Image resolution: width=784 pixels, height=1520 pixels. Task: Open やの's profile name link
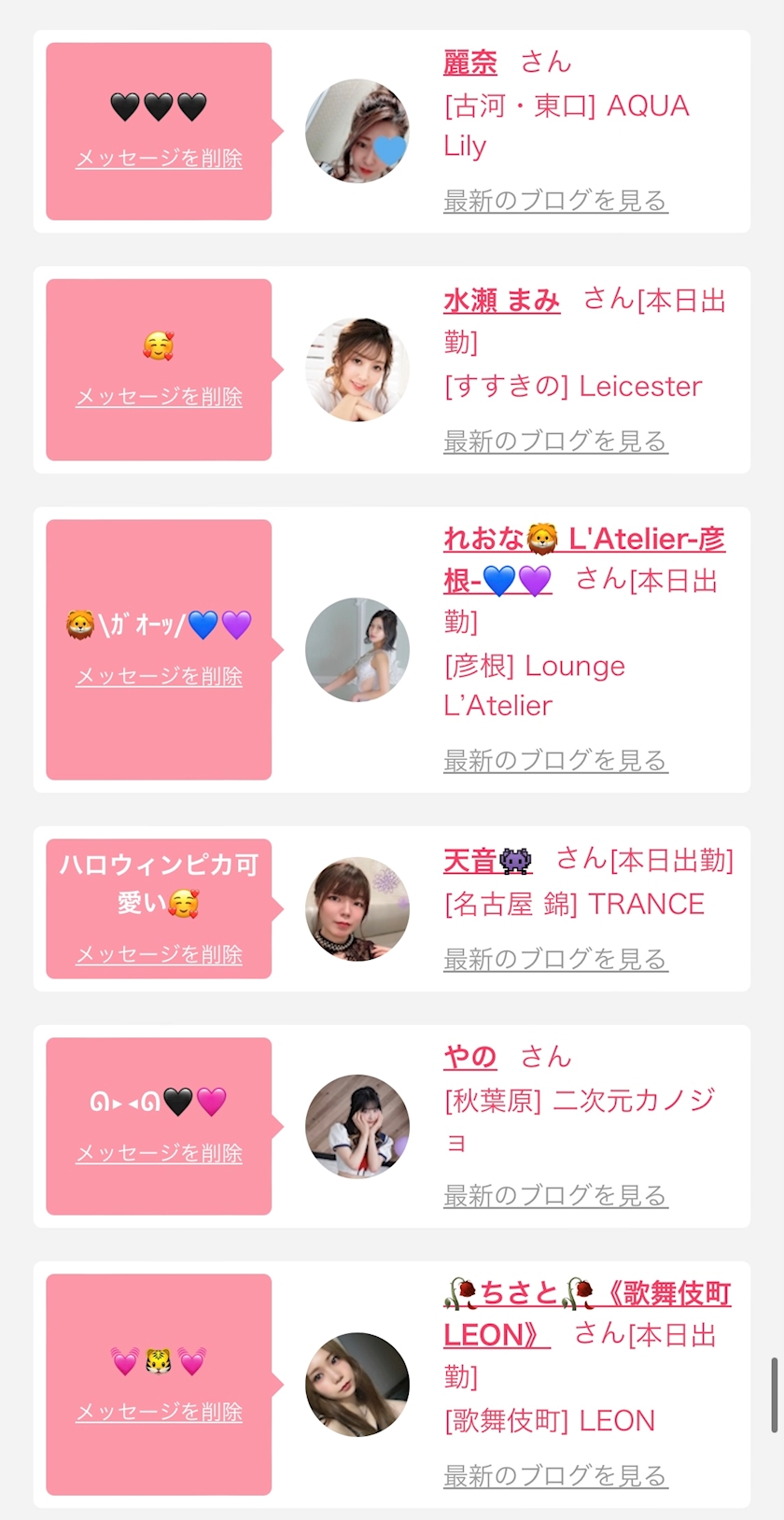469,1057
